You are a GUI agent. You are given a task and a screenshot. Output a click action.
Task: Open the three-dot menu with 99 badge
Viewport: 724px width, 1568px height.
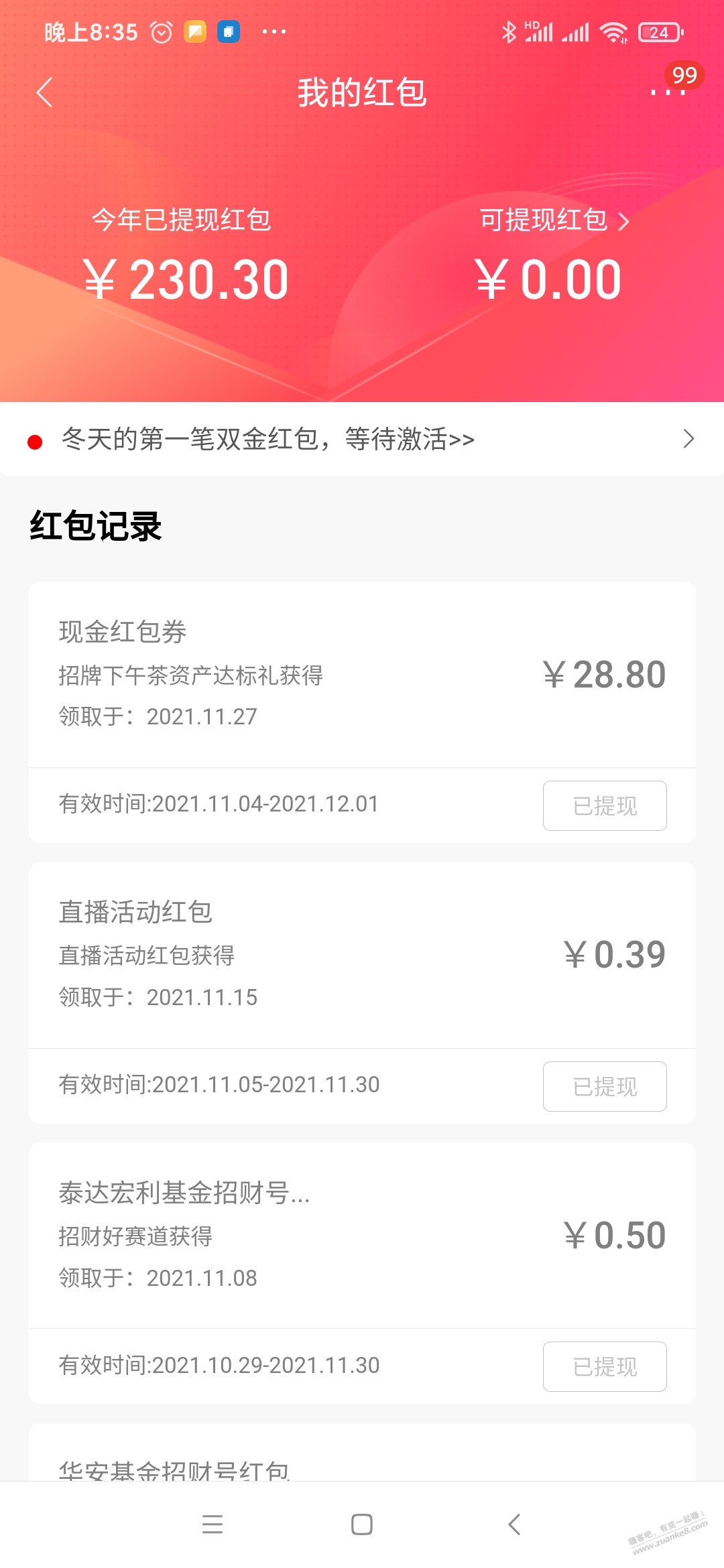click(668, 91)
